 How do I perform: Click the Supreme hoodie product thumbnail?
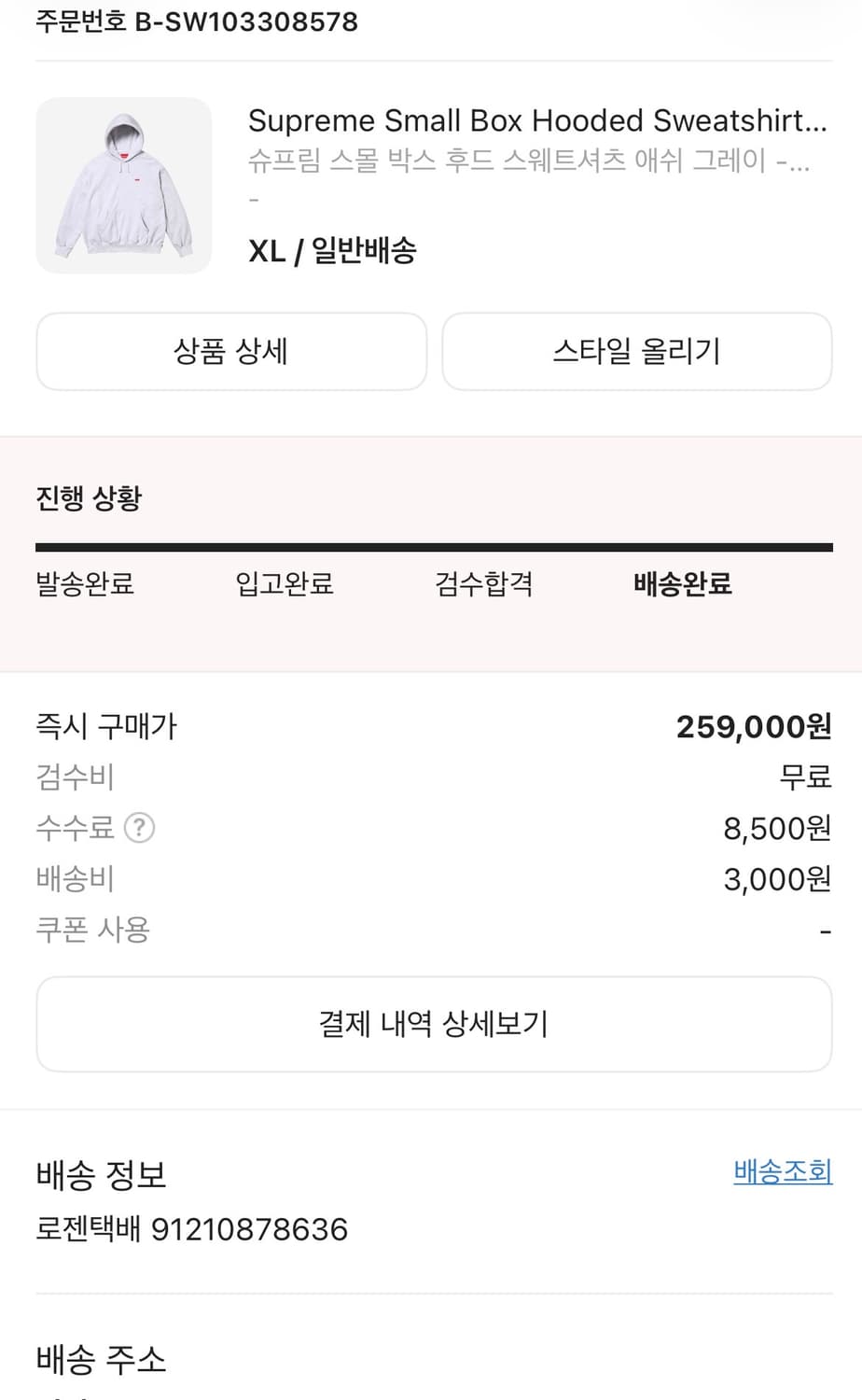[123, 185]
